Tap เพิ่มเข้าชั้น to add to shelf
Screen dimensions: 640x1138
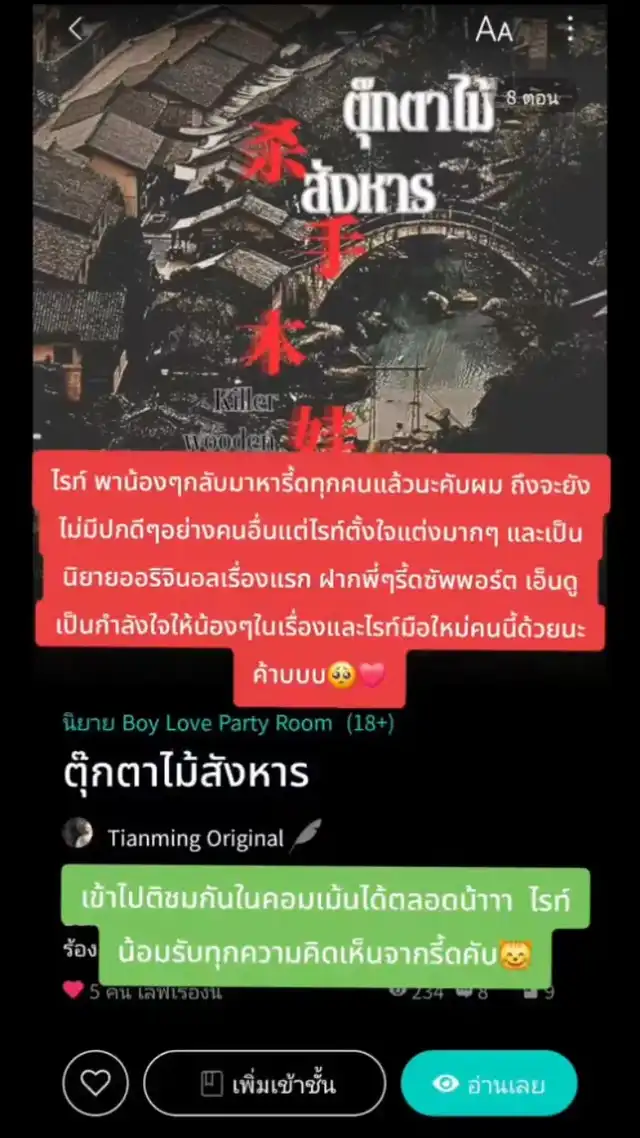264,1083
